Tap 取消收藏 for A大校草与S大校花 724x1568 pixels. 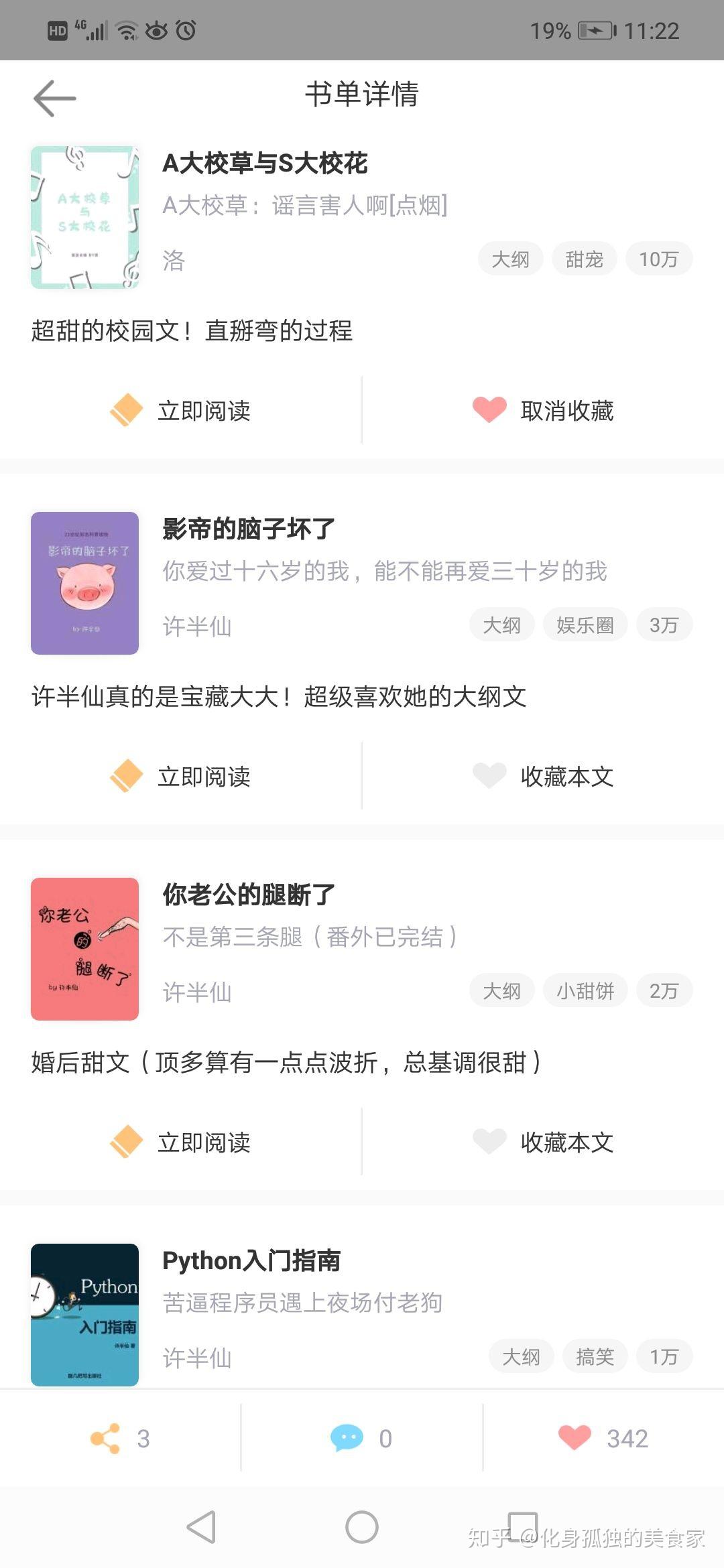point(543,410)
